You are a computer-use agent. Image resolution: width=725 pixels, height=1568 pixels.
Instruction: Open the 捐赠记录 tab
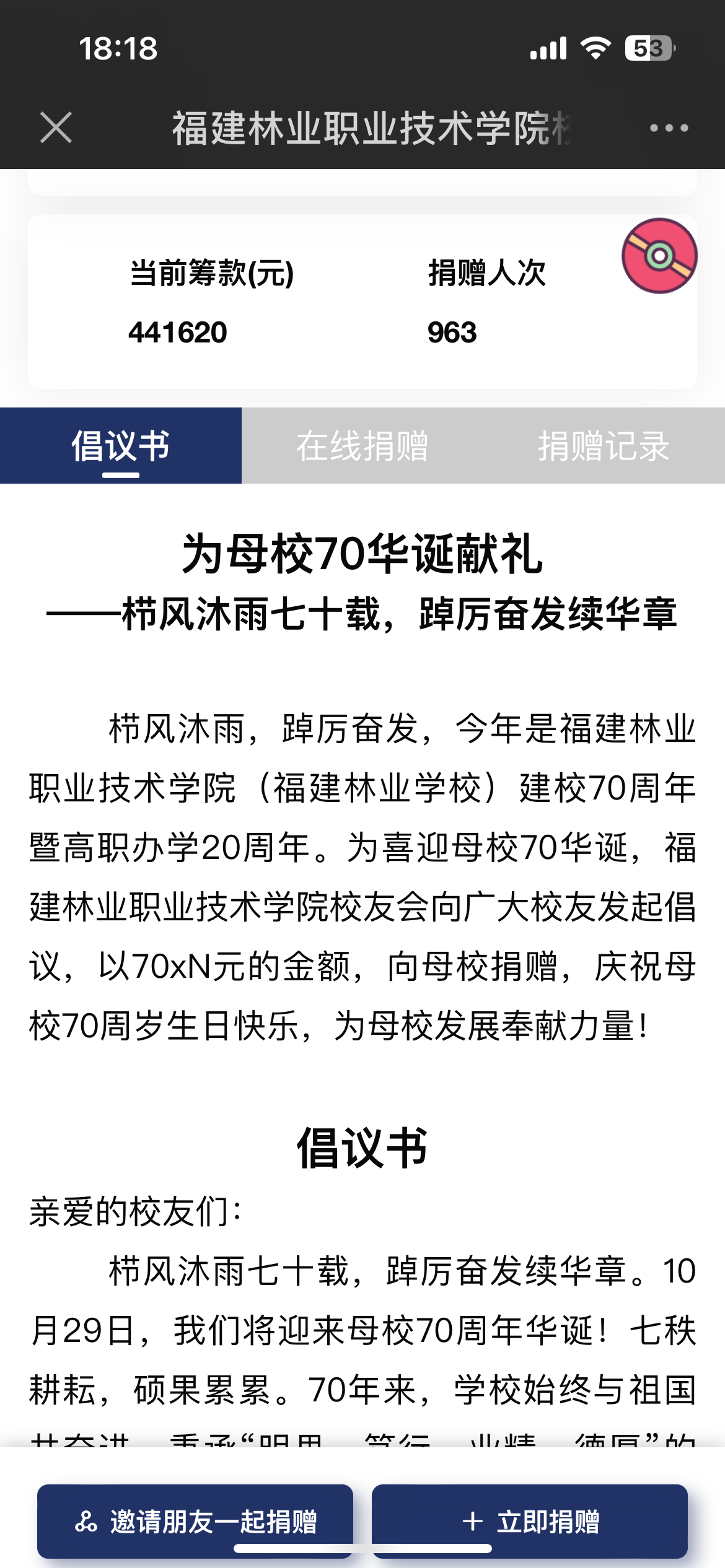604,446
